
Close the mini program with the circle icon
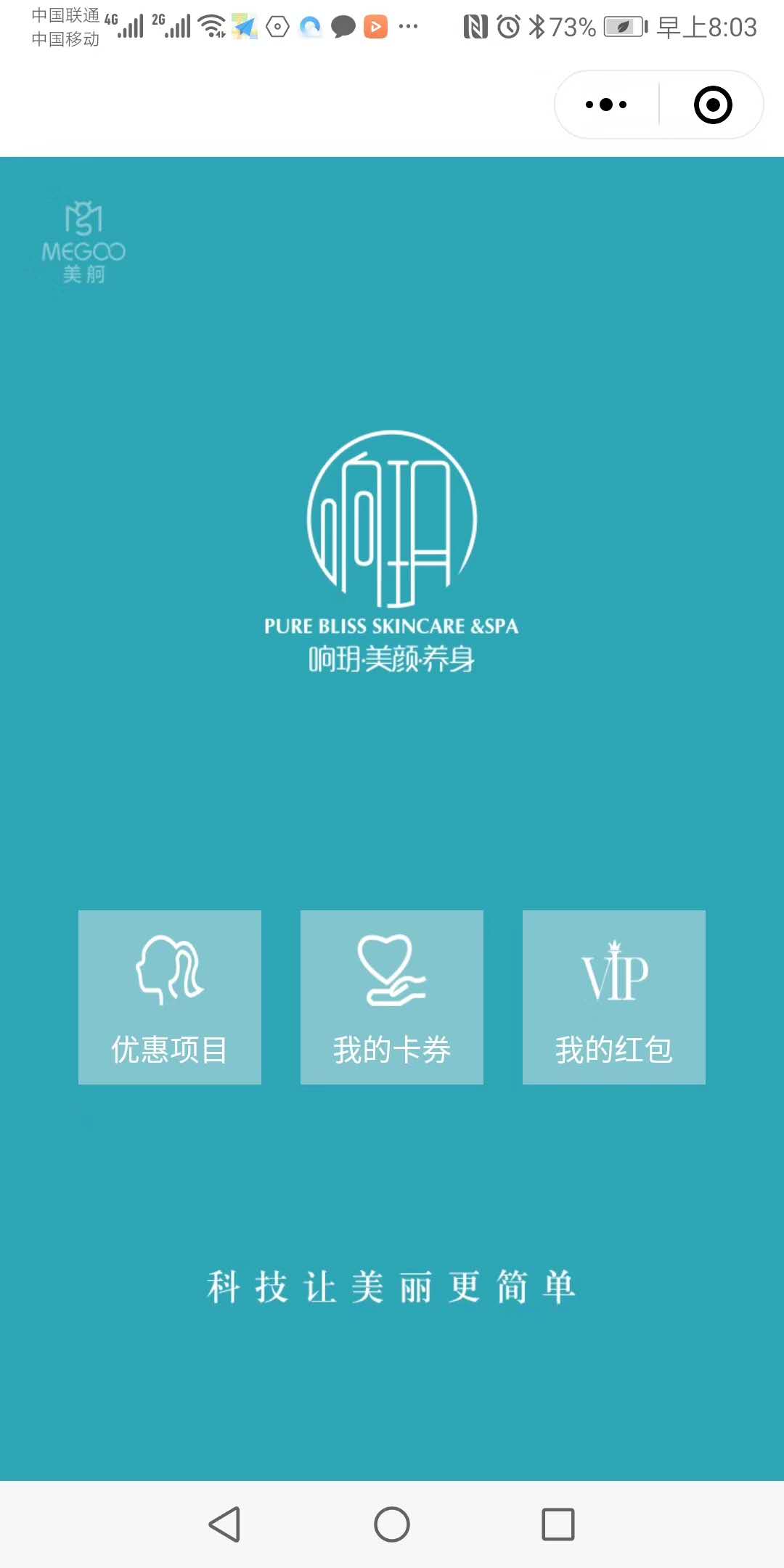coord(712,105)
